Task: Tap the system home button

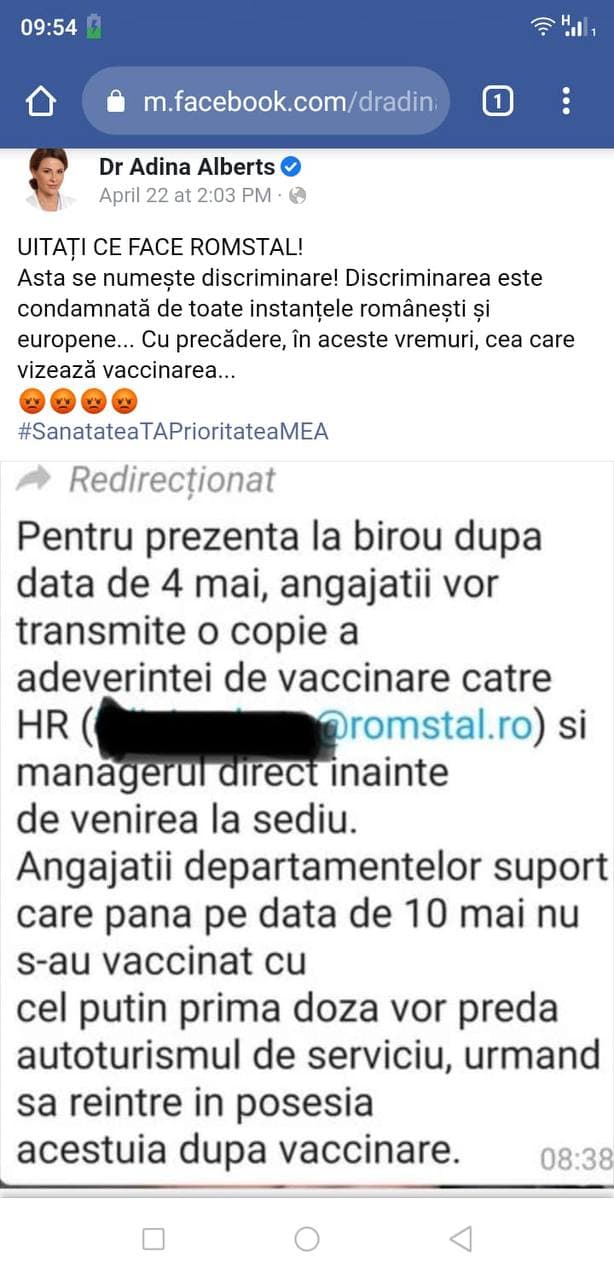Action: (x=307, y=1239)
